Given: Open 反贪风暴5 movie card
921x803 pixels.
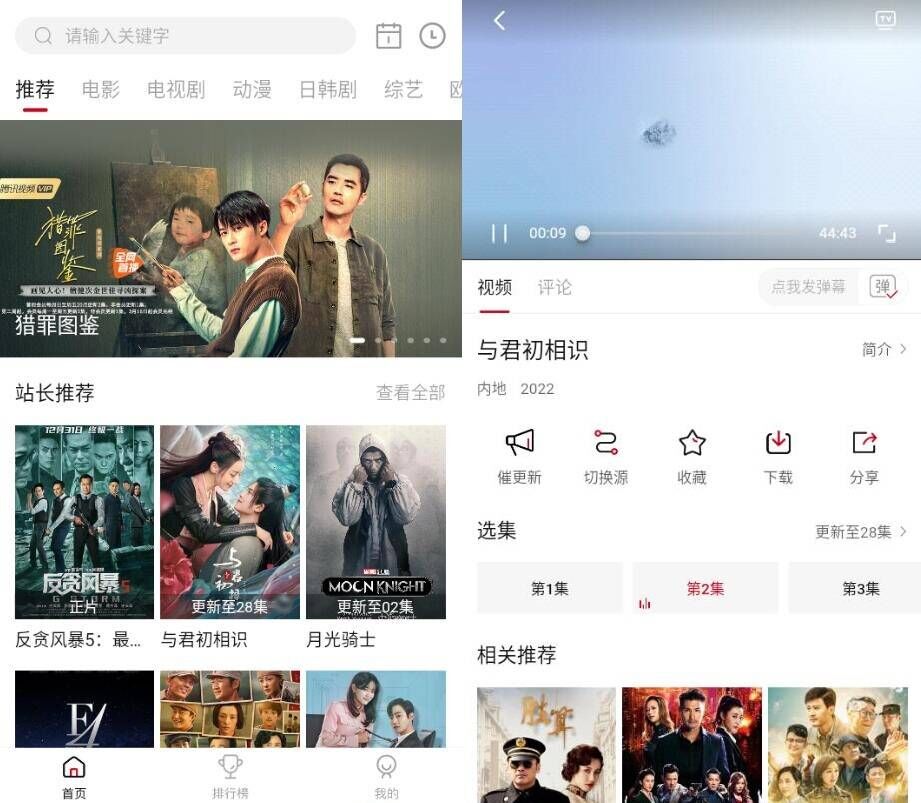Looking at the screenshot, I should (x=85, y=522).
